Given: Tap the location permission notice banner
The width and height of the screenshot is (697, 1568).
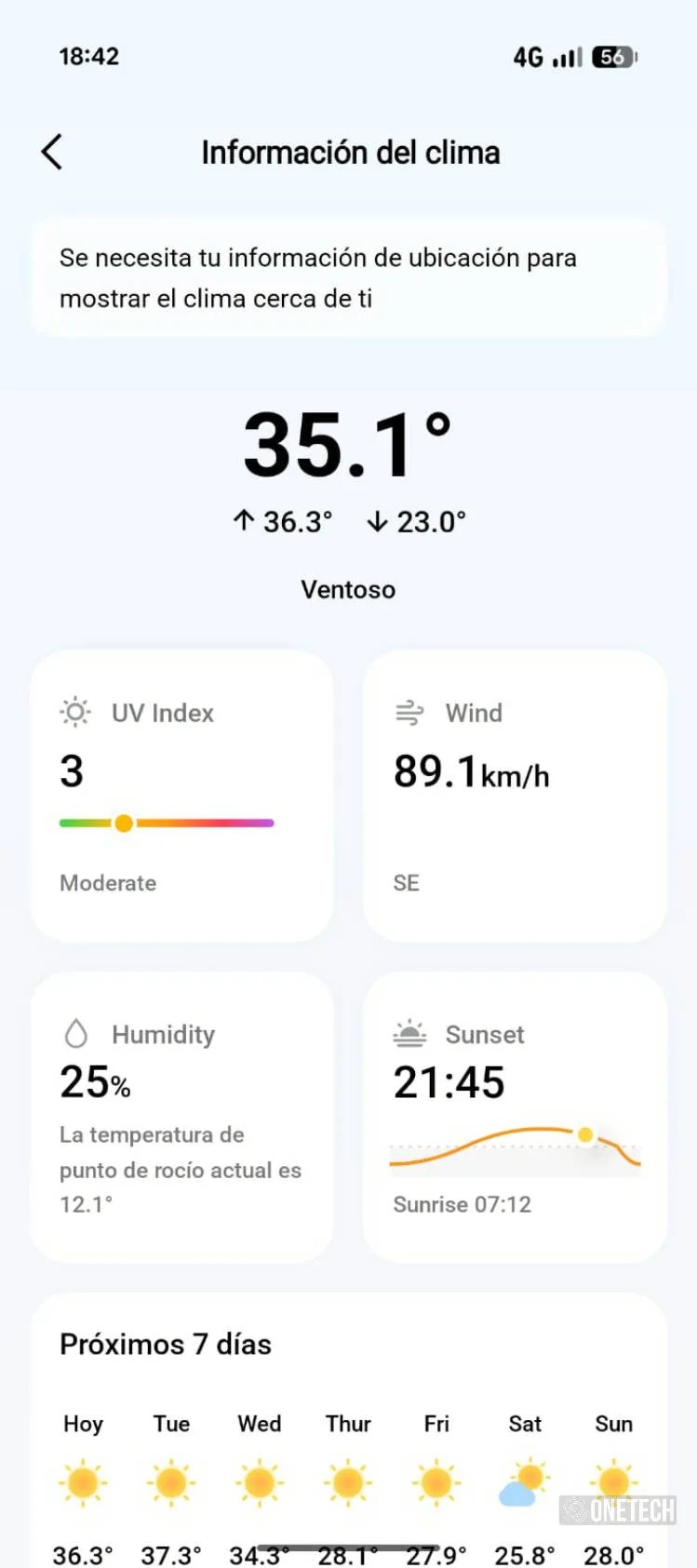Looking at the screenshot, I should tap(349, 277).
